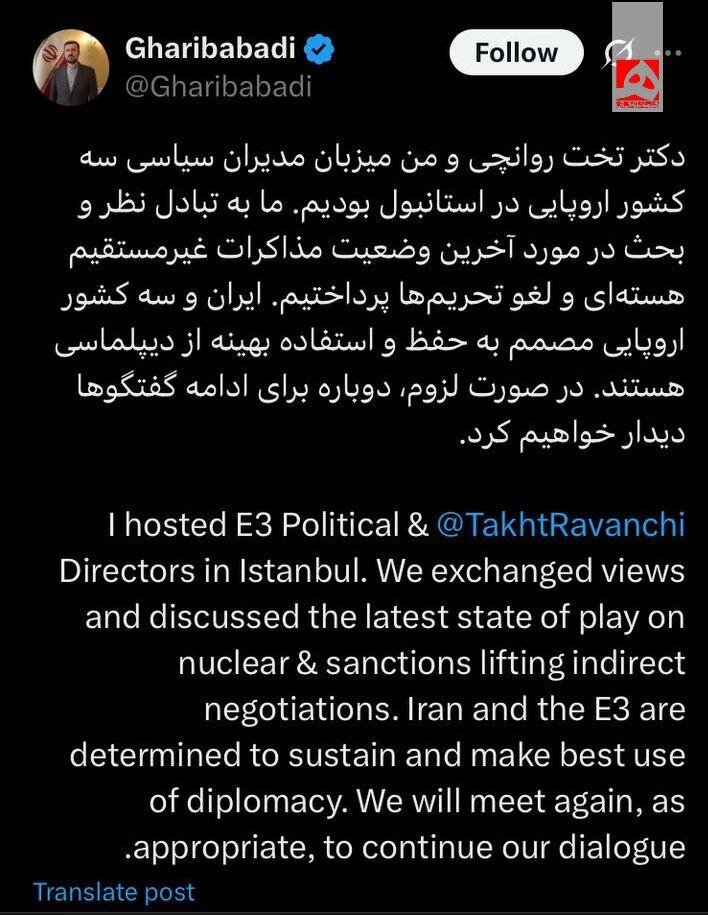Follow the Gharibabadi account

[515, 52]
